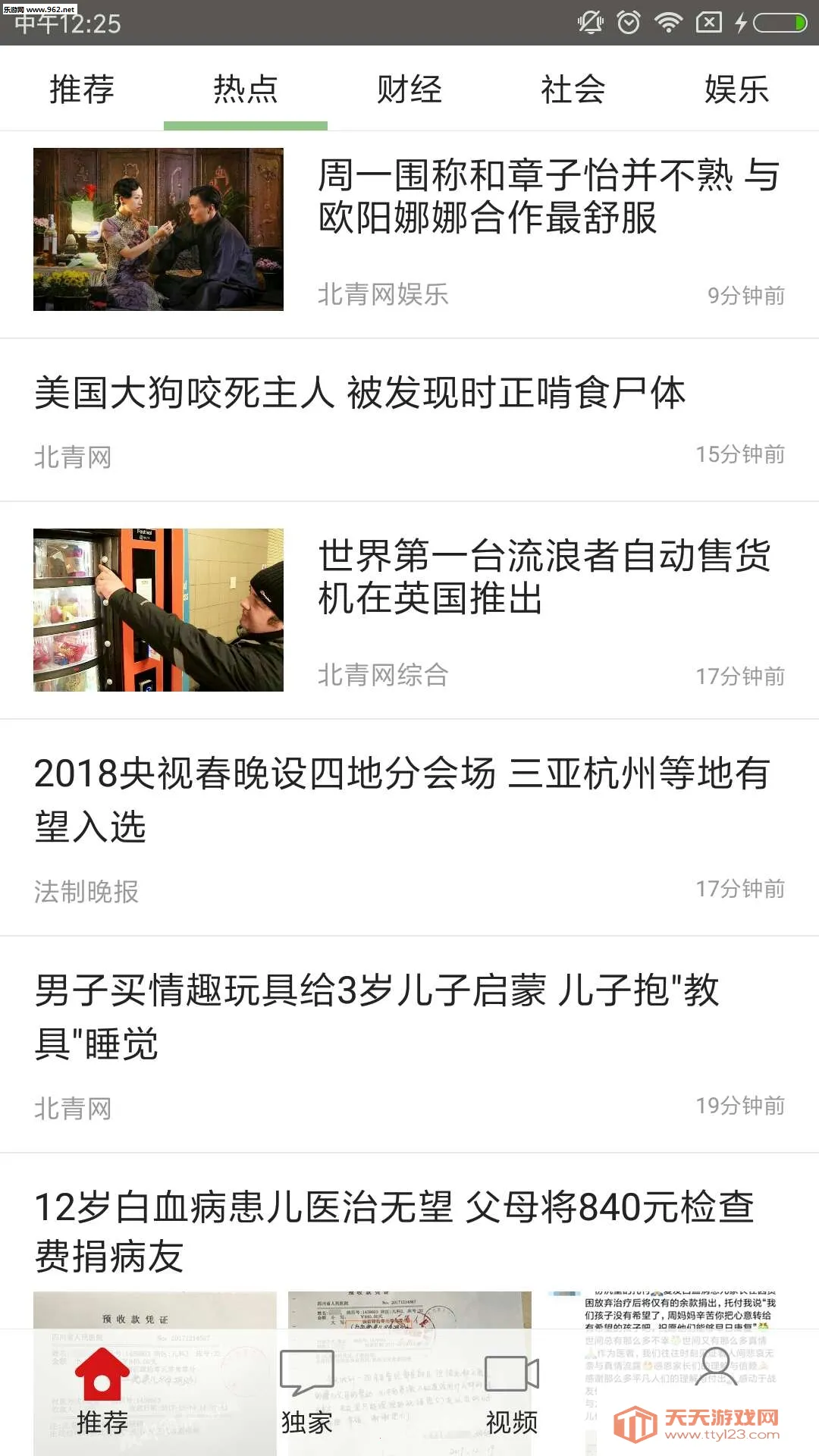Open the 社会 news category

(573, 89)
